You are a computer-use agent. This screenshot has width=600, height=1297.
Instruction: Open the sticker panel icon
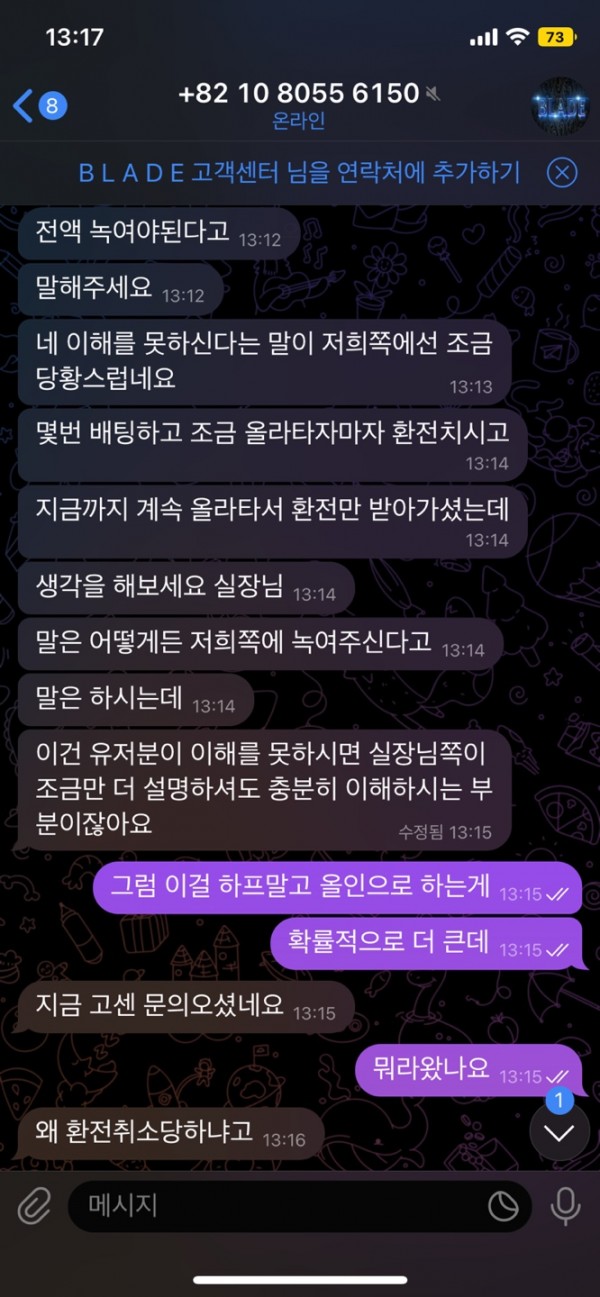point(503,1207)
